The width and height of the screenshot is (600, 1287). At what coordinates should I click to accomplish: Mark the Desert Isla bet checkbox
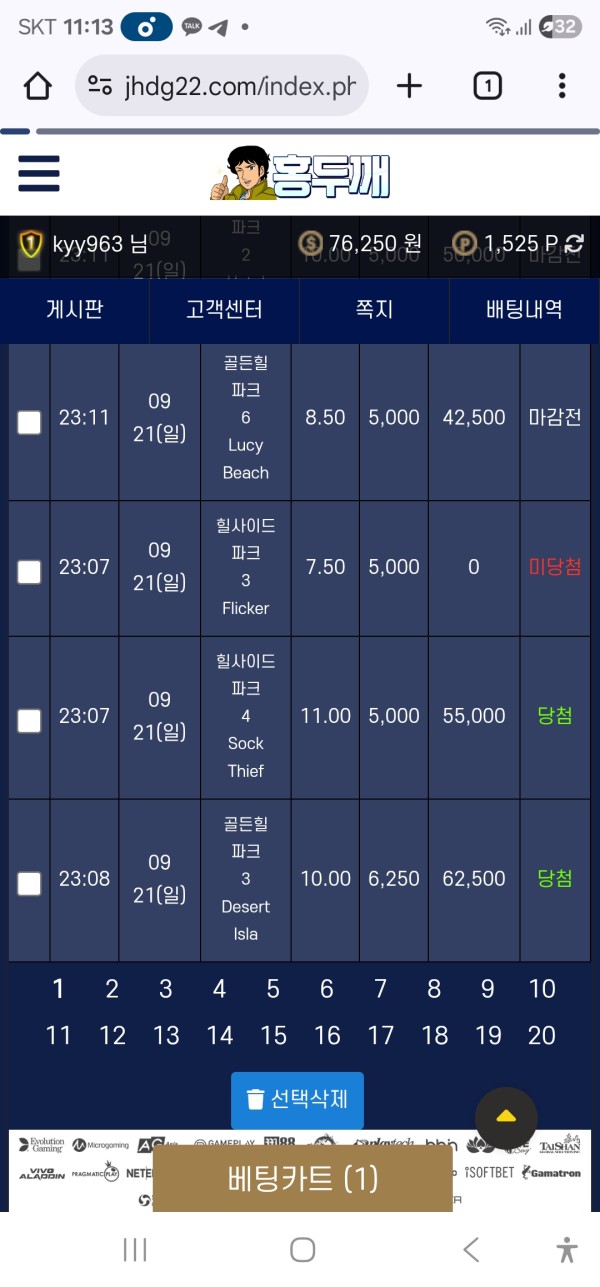[x=29, y=883]
